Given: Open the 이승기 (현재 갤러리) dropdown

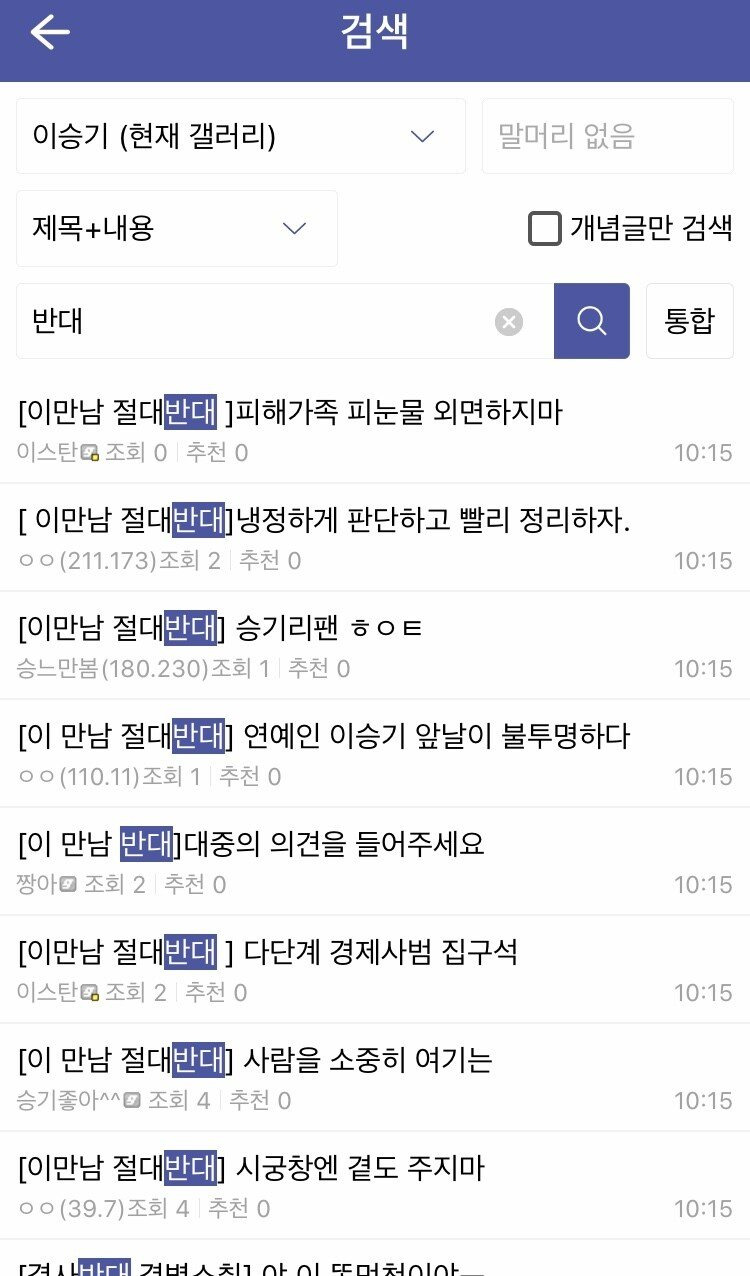Looking at the screenshot, I should coord(240,136).
